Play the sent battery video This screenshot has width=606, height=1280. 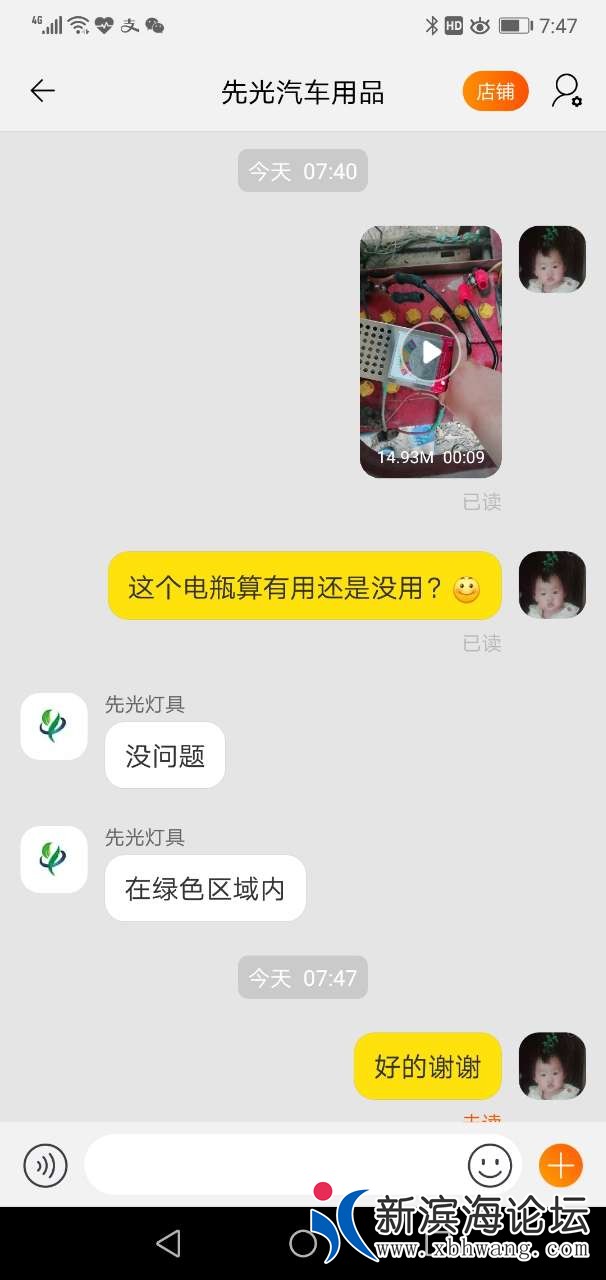point(431,351)
